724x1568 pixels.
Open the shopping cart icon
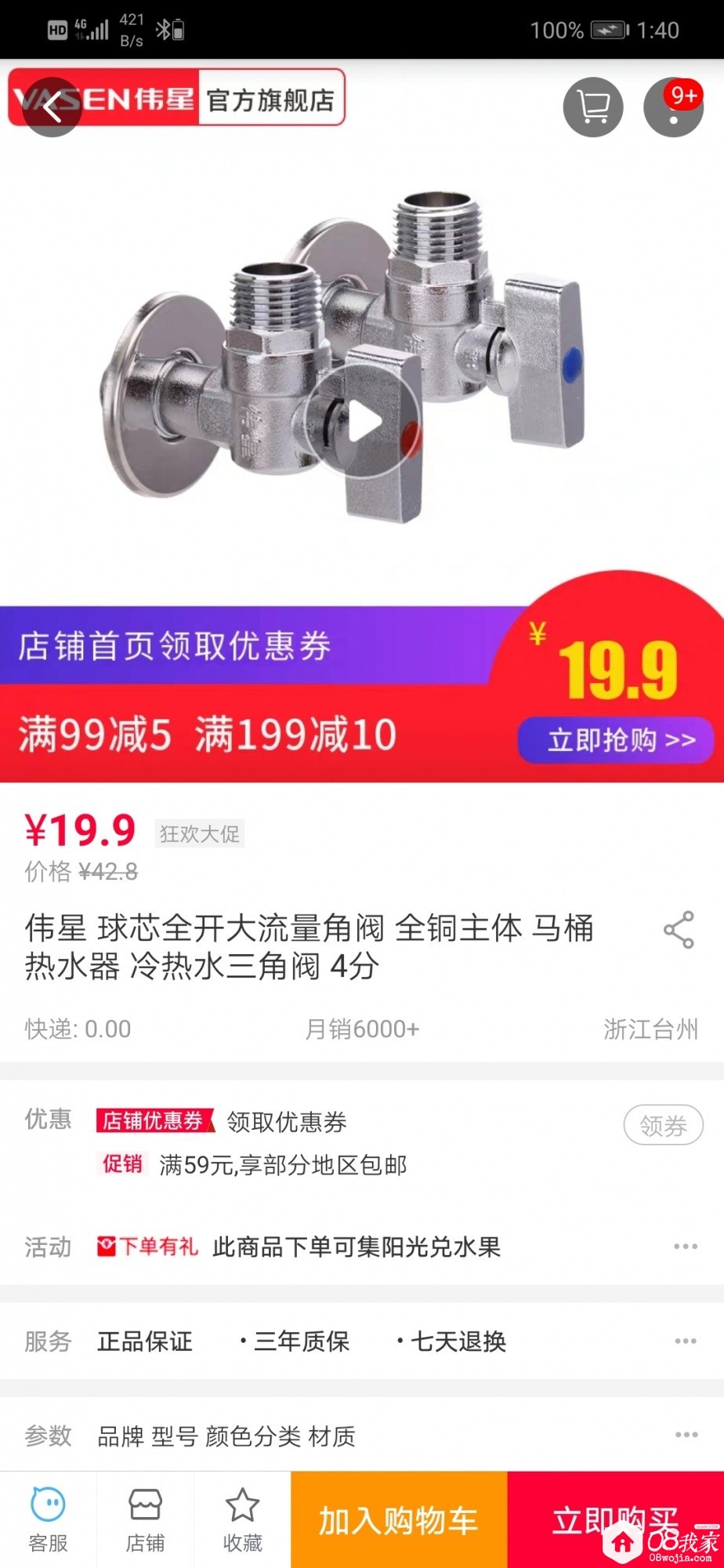point(593,107)
